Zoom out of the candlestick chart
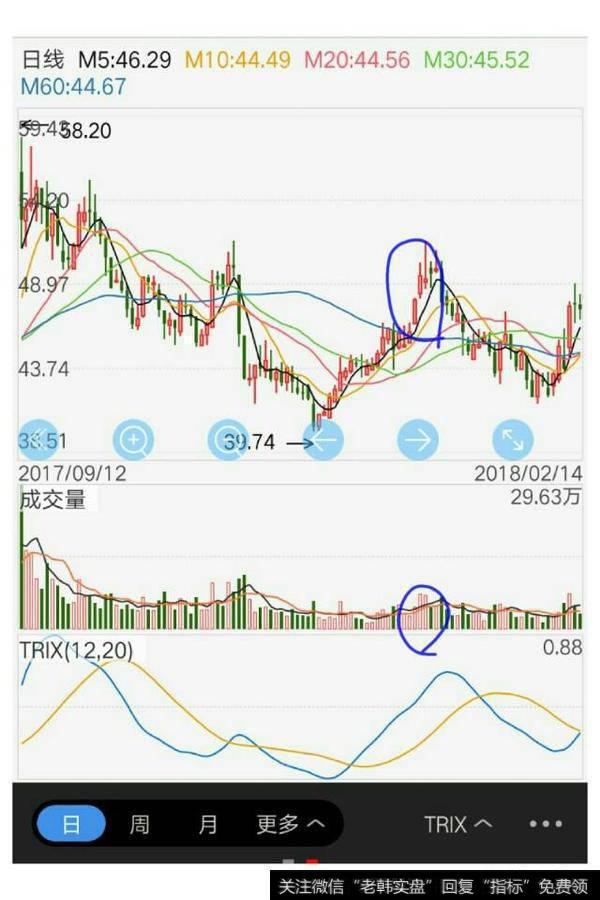The image size is (600, 900). coord(227,439)
